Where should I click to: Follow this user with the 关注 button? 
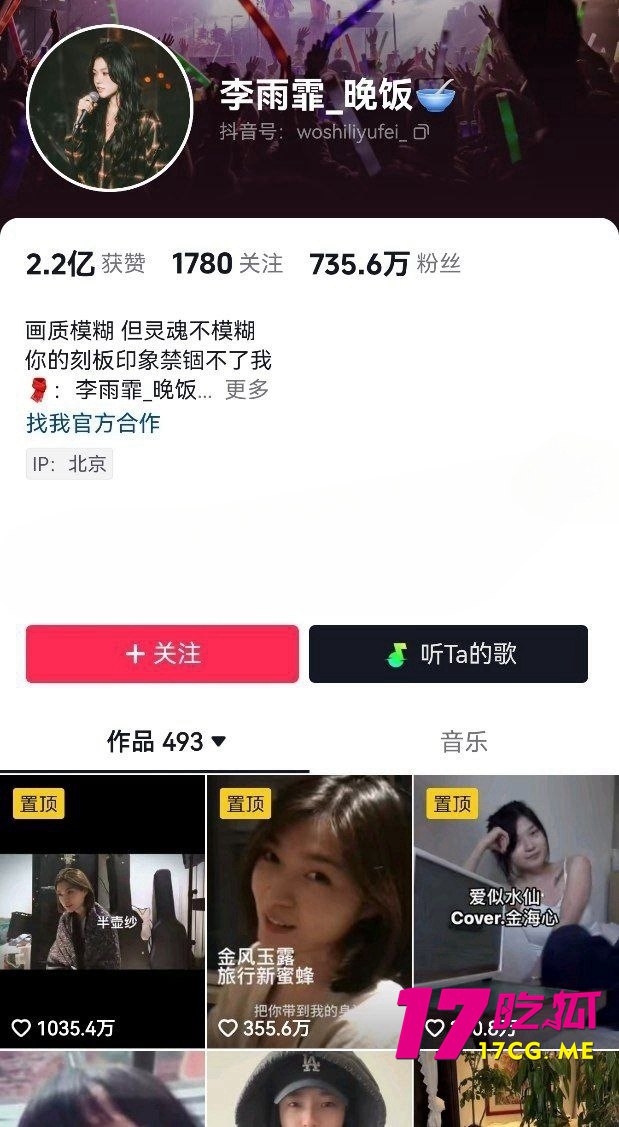coord(162,654)
